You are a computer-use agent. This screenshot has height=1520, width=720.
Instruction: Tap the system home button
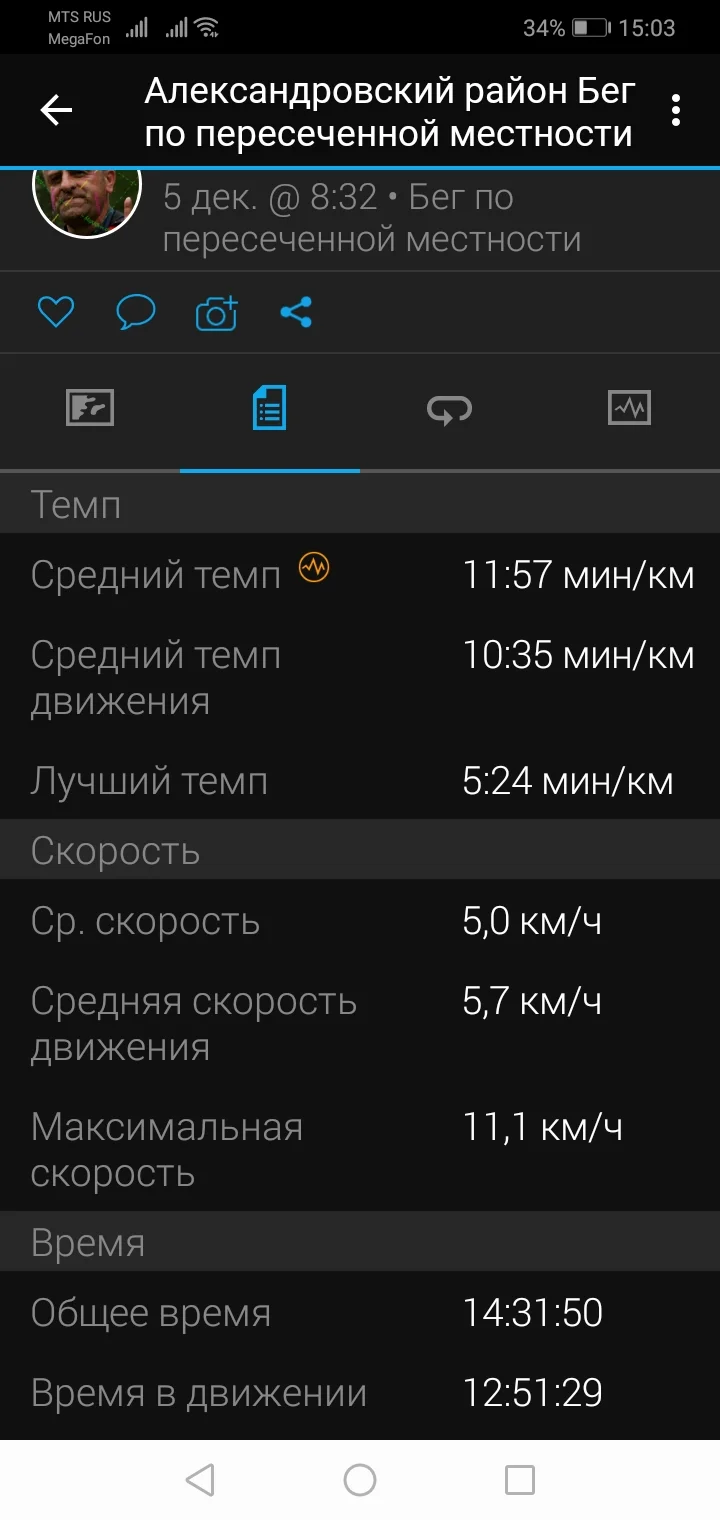pyautogui.click(x=360, y=1480)
